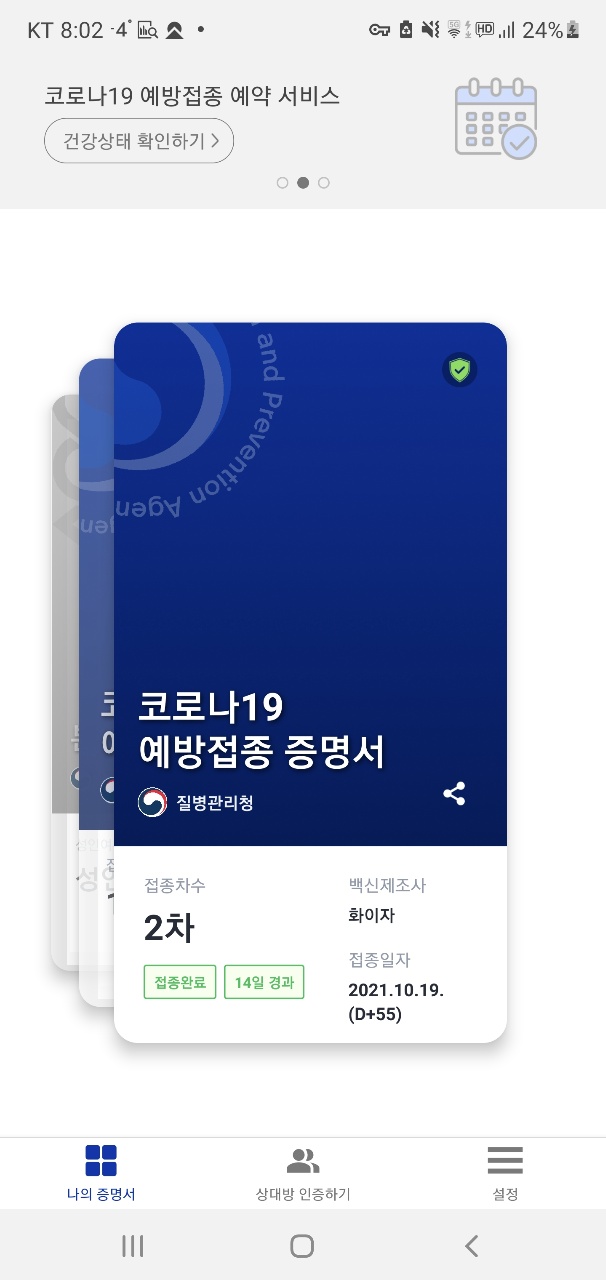
Task: Open the recent apps button
Action: (132, 1245)
